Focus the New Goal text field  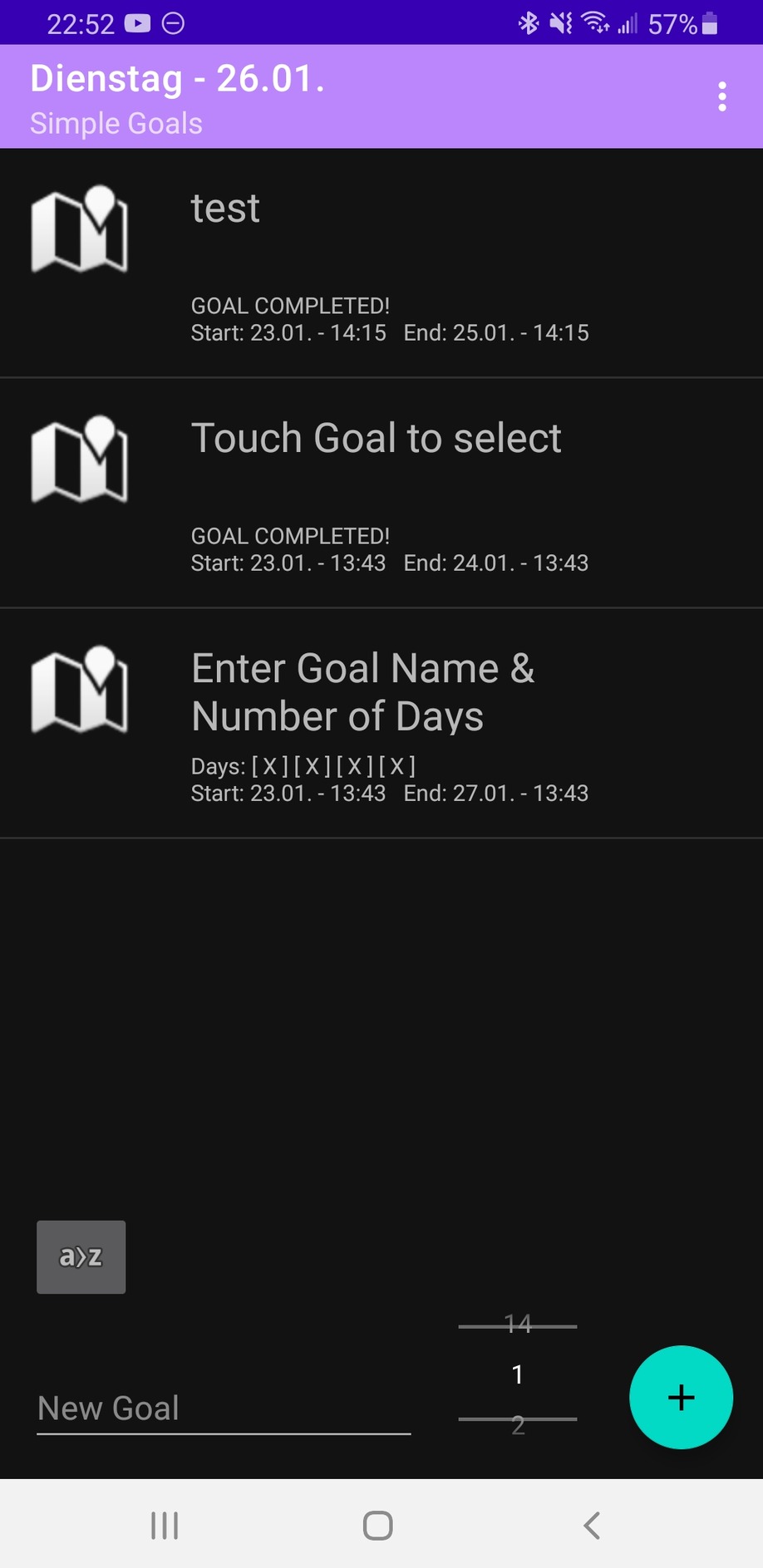pos(224,1408)
